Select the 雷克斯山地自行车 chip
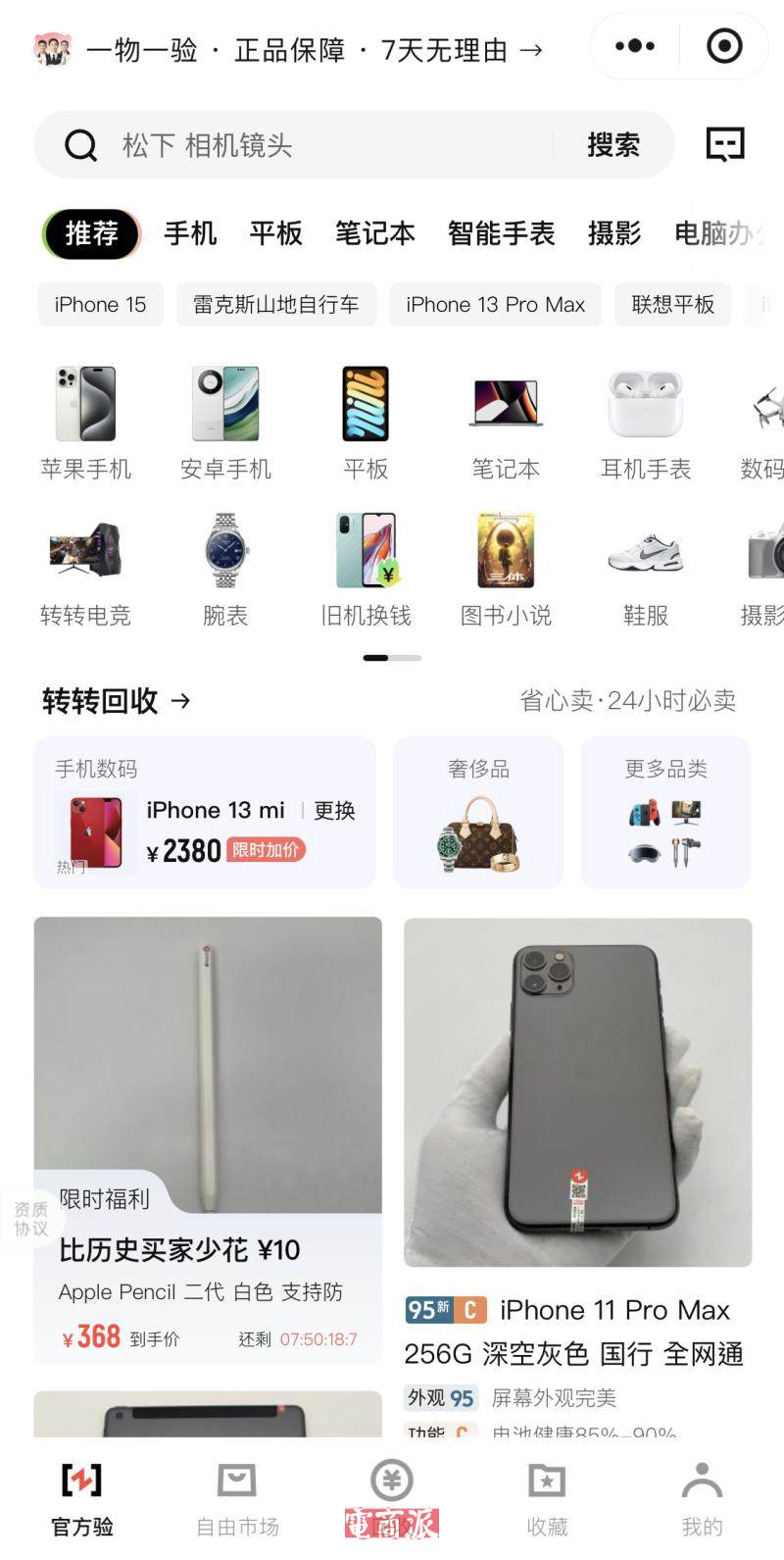Image resolution: width=784 pixels, height=1560 pixels. click(x=275, y=305)
